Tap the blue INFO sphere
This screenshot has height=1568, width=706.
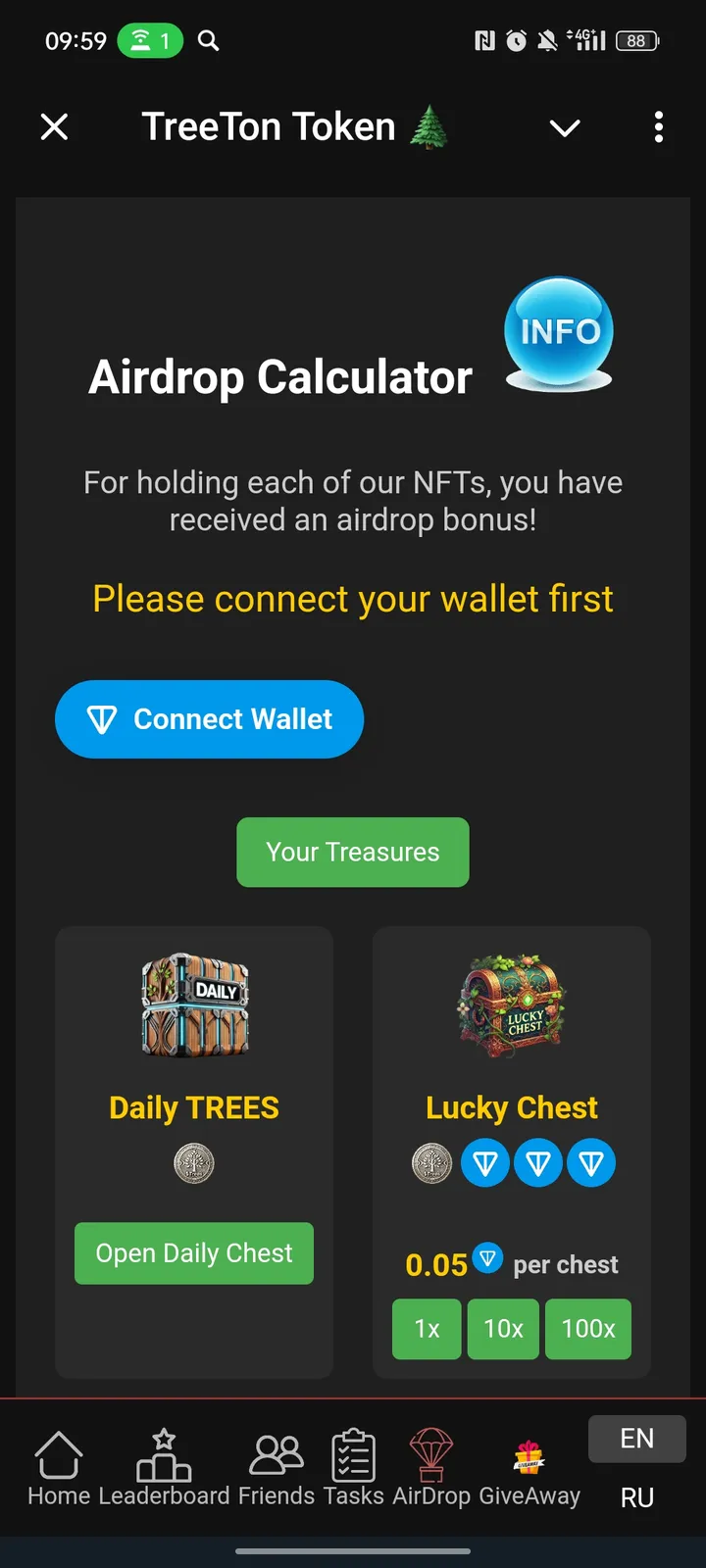click(x=558, y=333)
